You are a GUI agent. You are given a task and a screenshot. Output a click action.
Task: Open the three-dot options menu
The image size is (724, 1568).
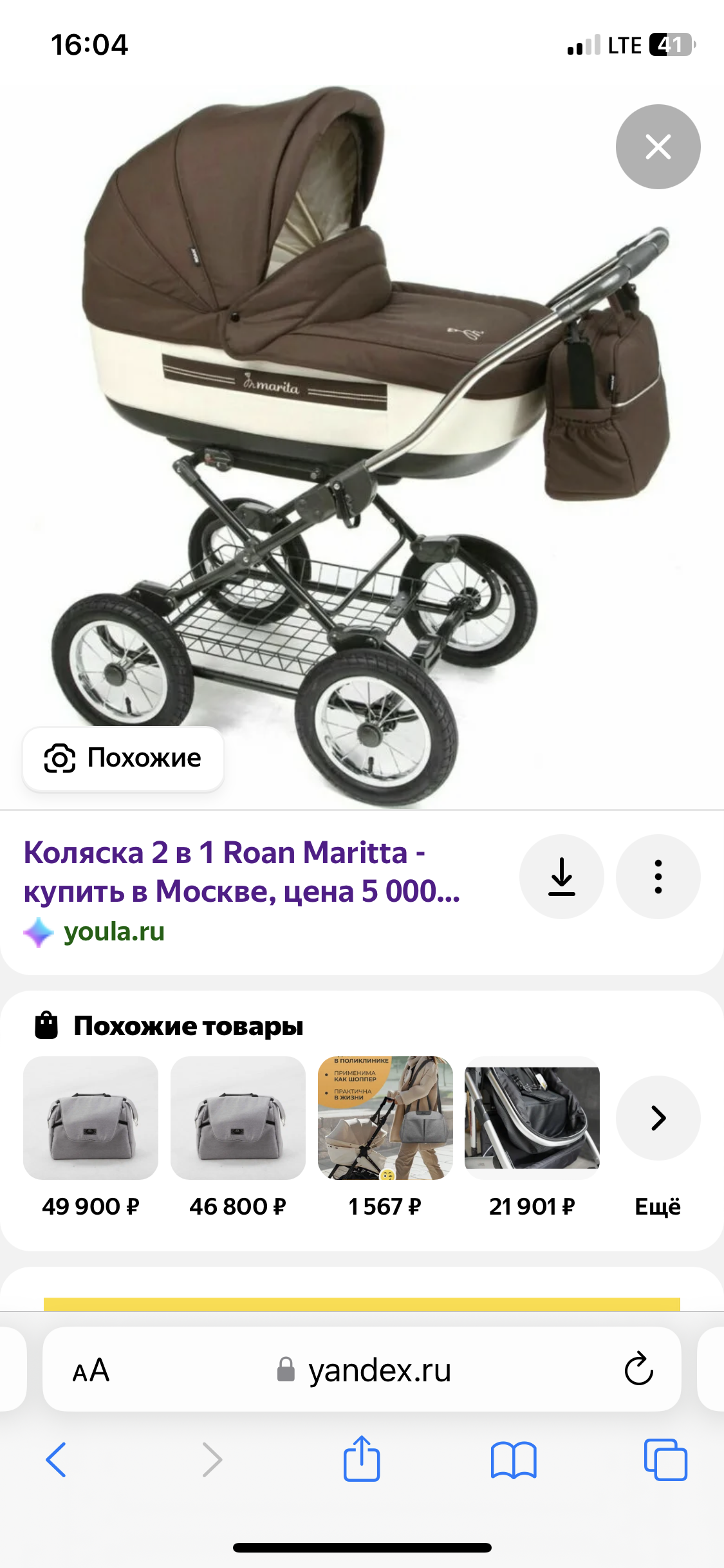click(658, 877)
